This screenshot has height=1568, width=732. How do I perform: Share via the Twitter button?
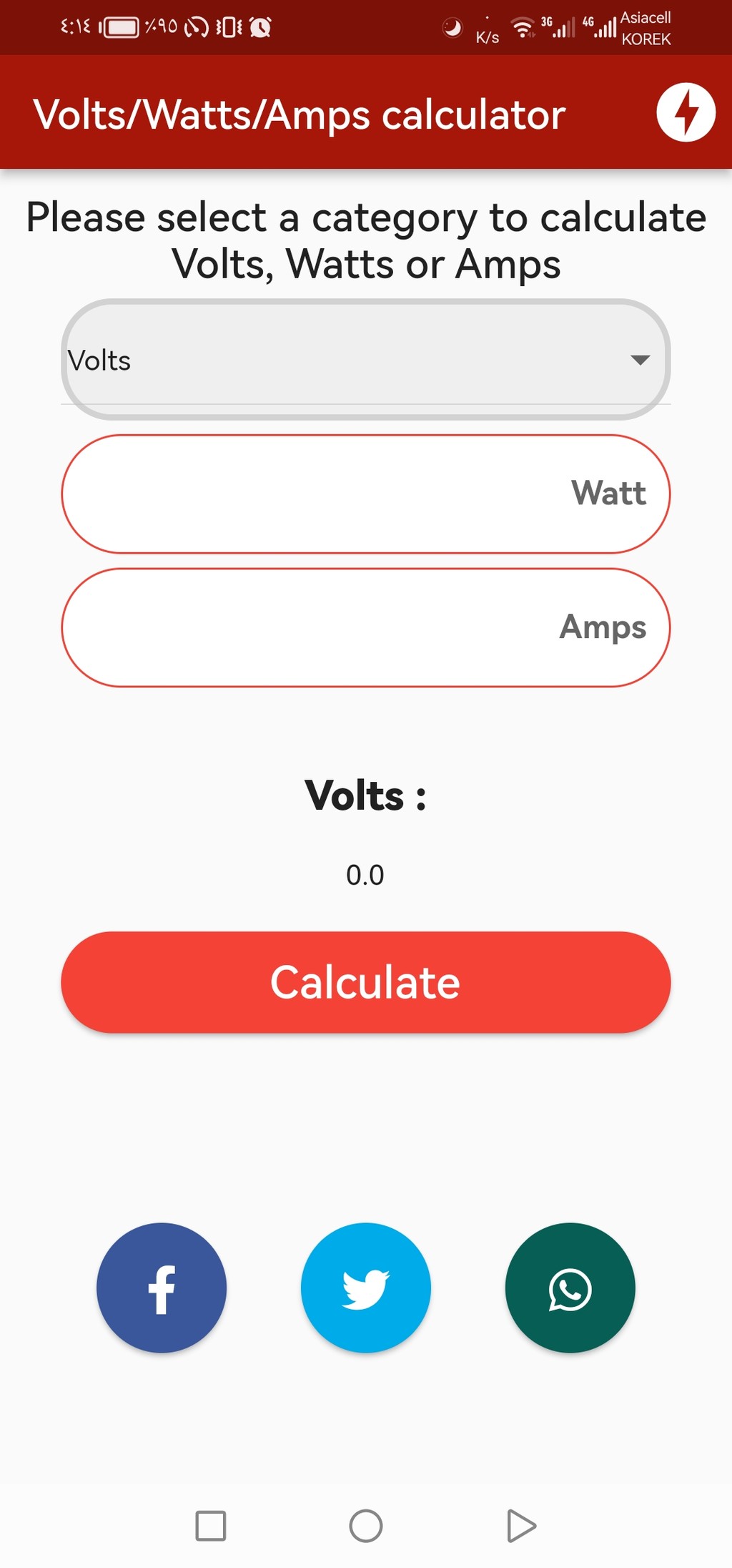click(366, 1288)
